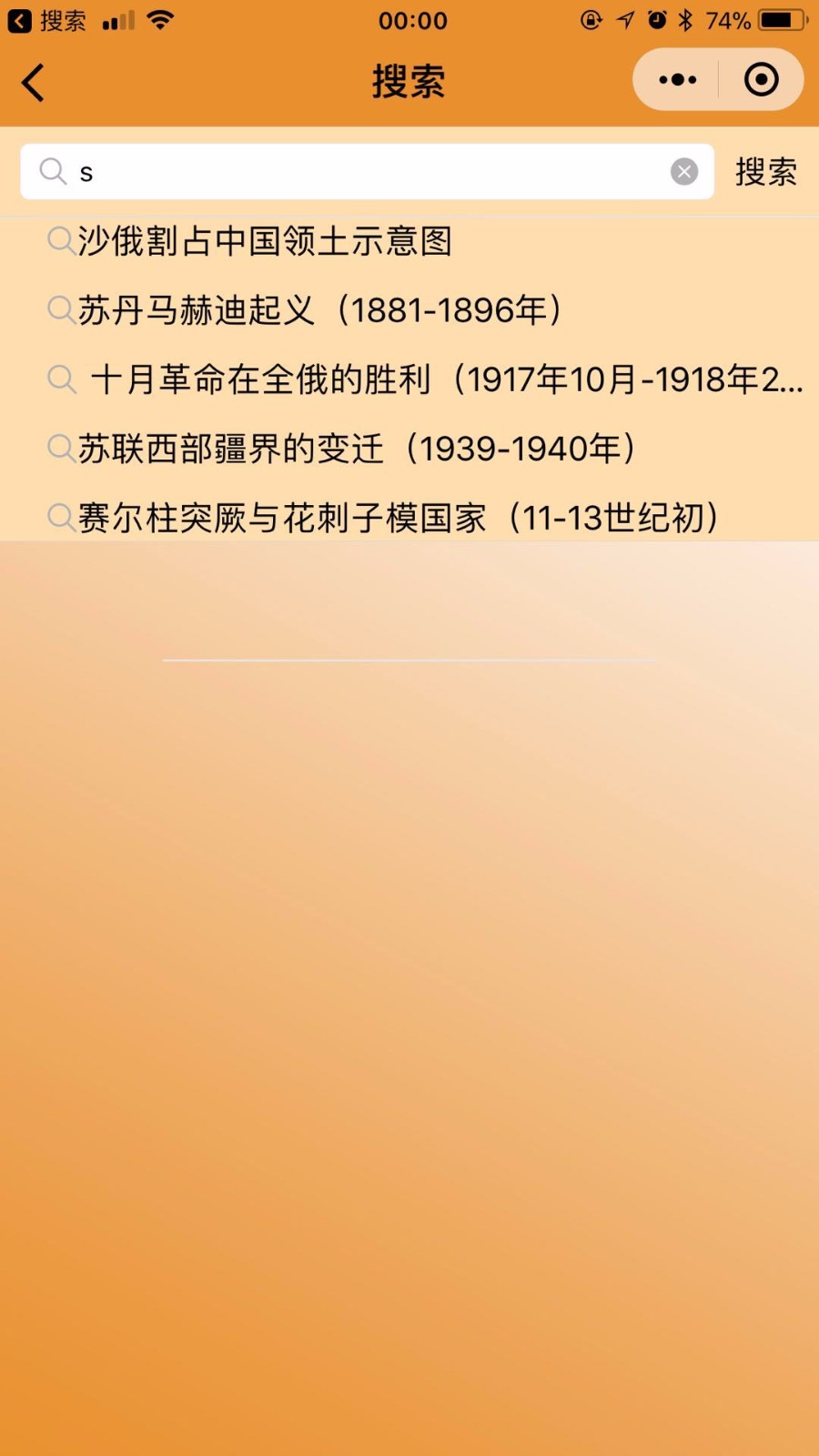Select 苏丹马赫迪起义 (1881-1896年) suggestion
Viewport: 819px width, 1456px height.
pyautogui.click(x=409, y=310)
